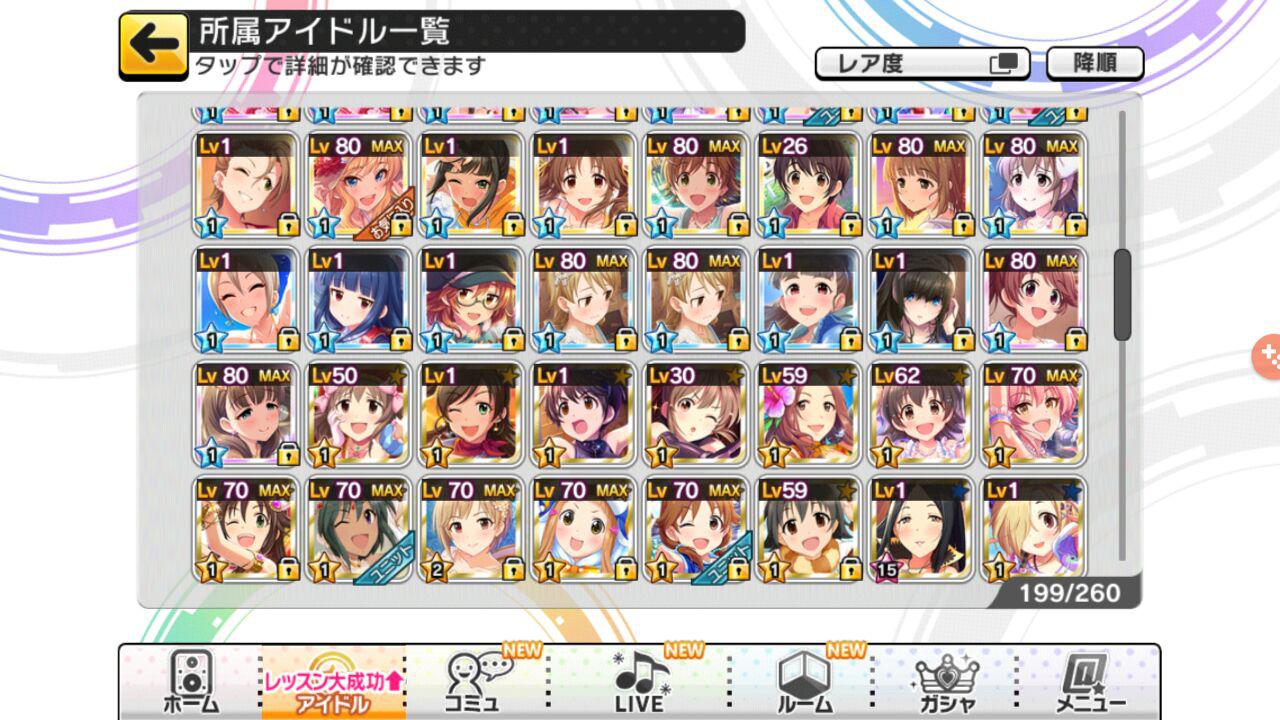Select the Lv30 idol card

696,415
